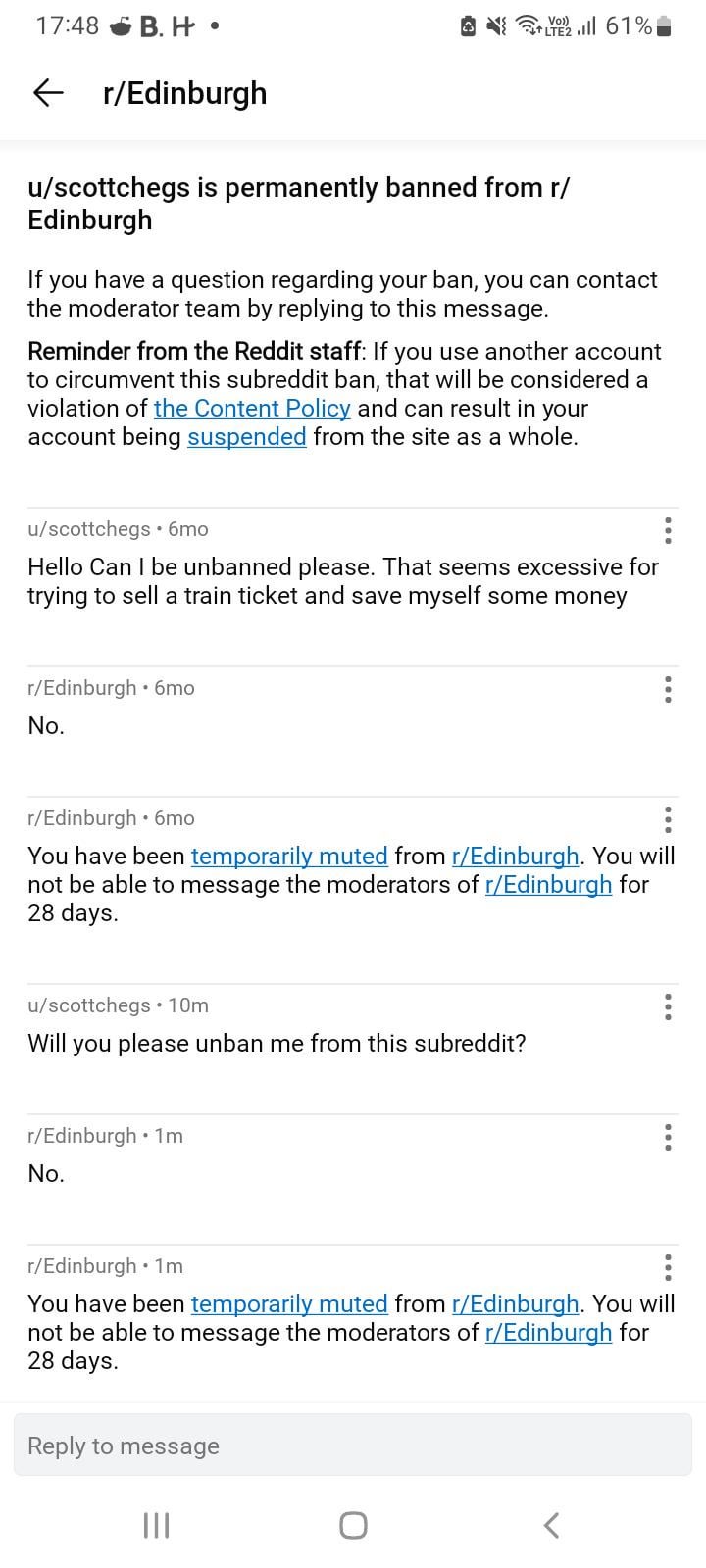The width and height of the screenshot is (706, 1568).
Task: Open options for the 1m muted notice
Action: tap(668, 1267)
